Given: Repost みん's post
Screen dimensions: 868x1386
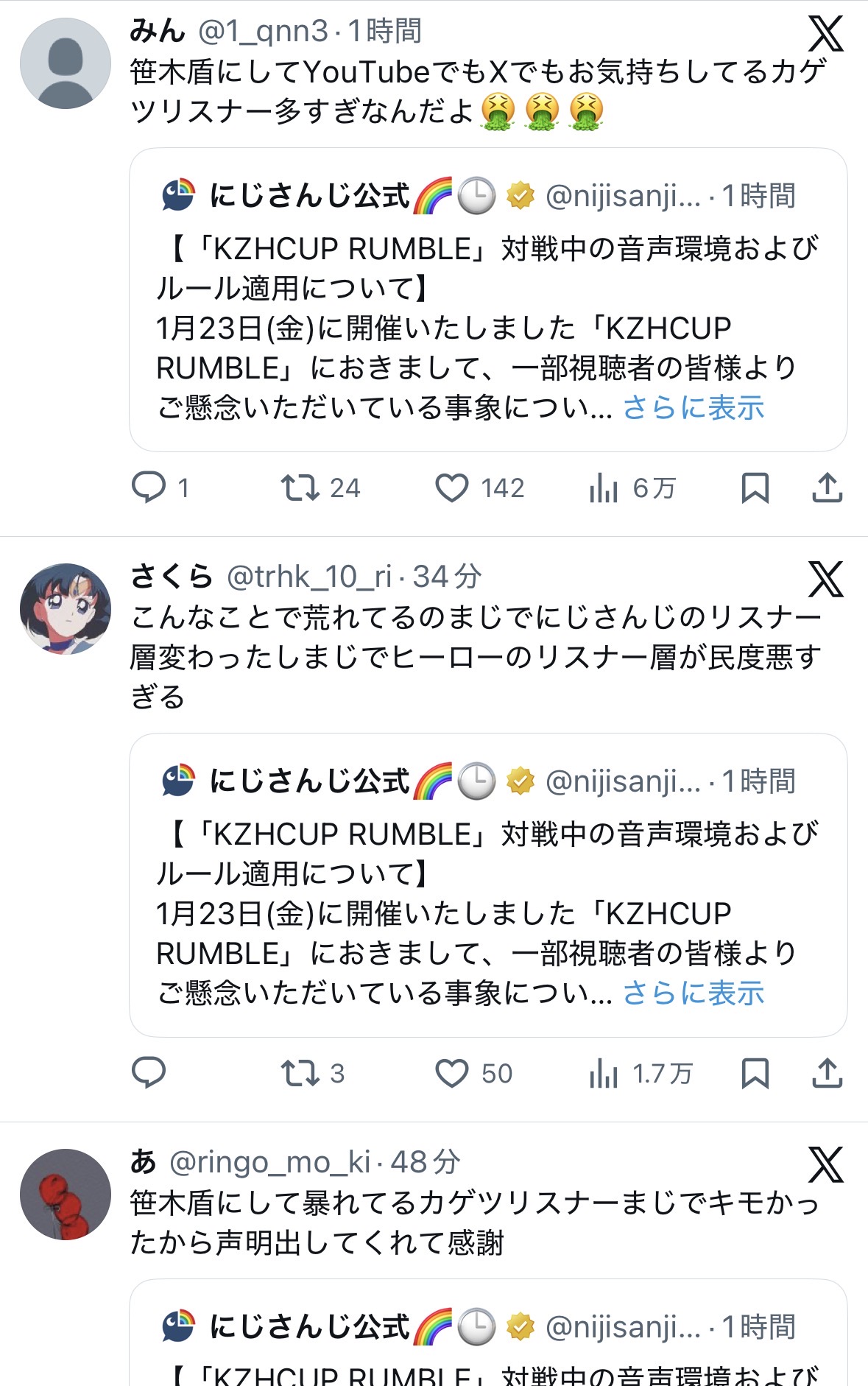Looking at the screenshot, I should 300,488.
